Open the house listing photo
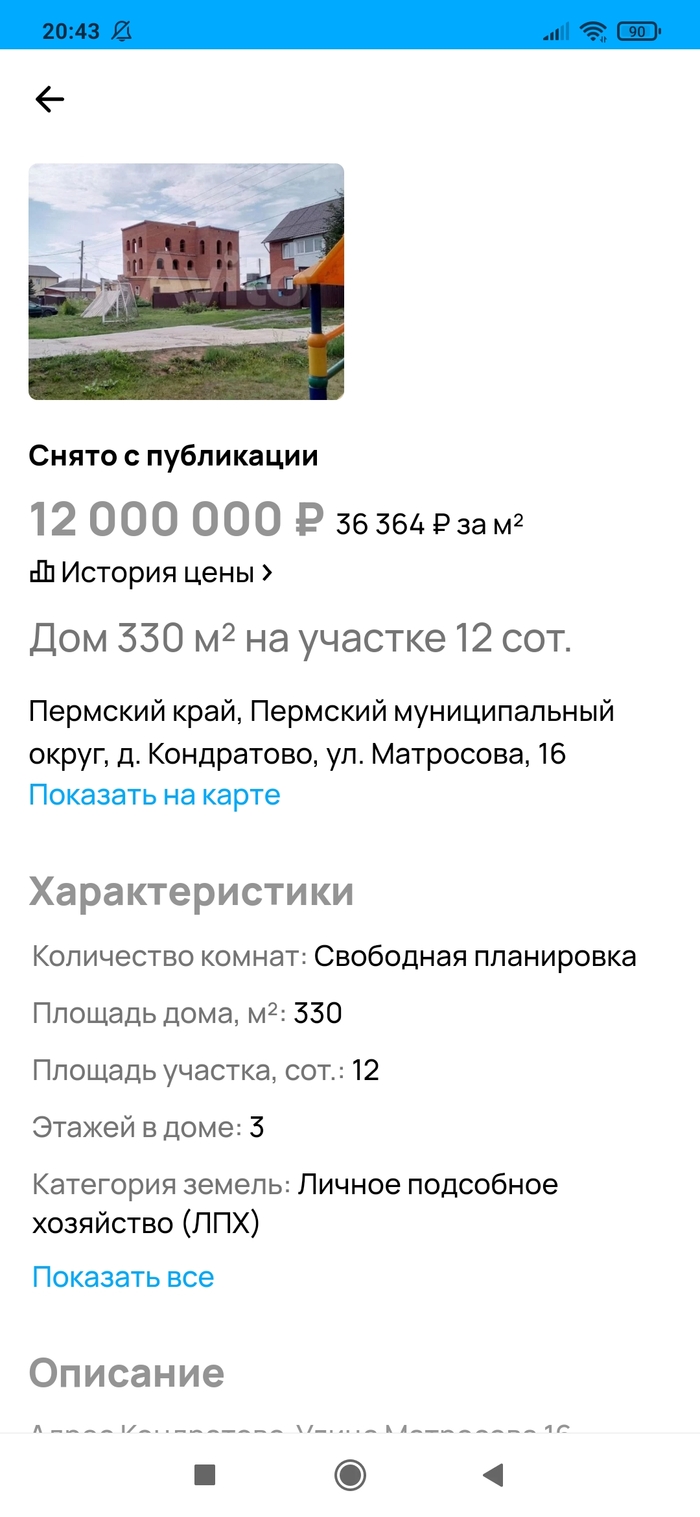Screen dimensions: 700x1517 point(186,282)
